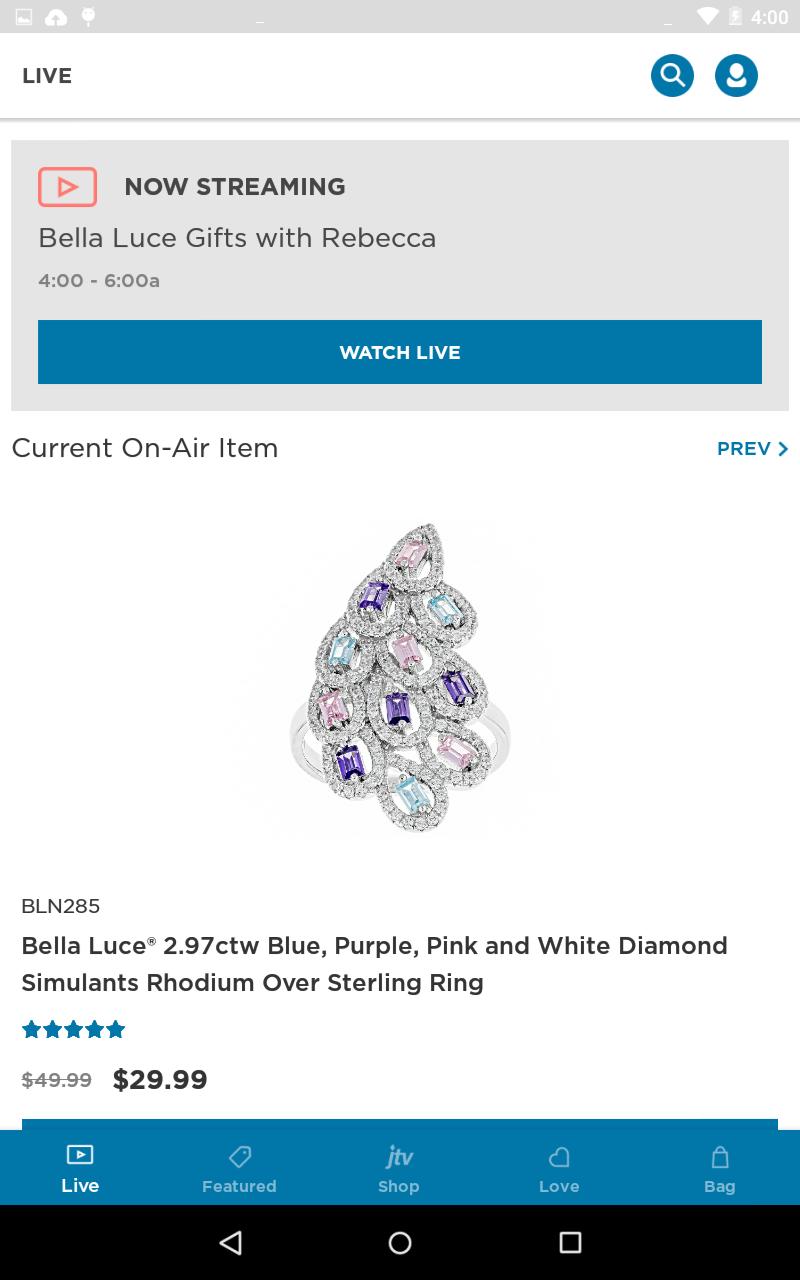The image size is (800, 1280).
Task: Open the search icon
Action: pyautogui.click(x=672, y=76)
